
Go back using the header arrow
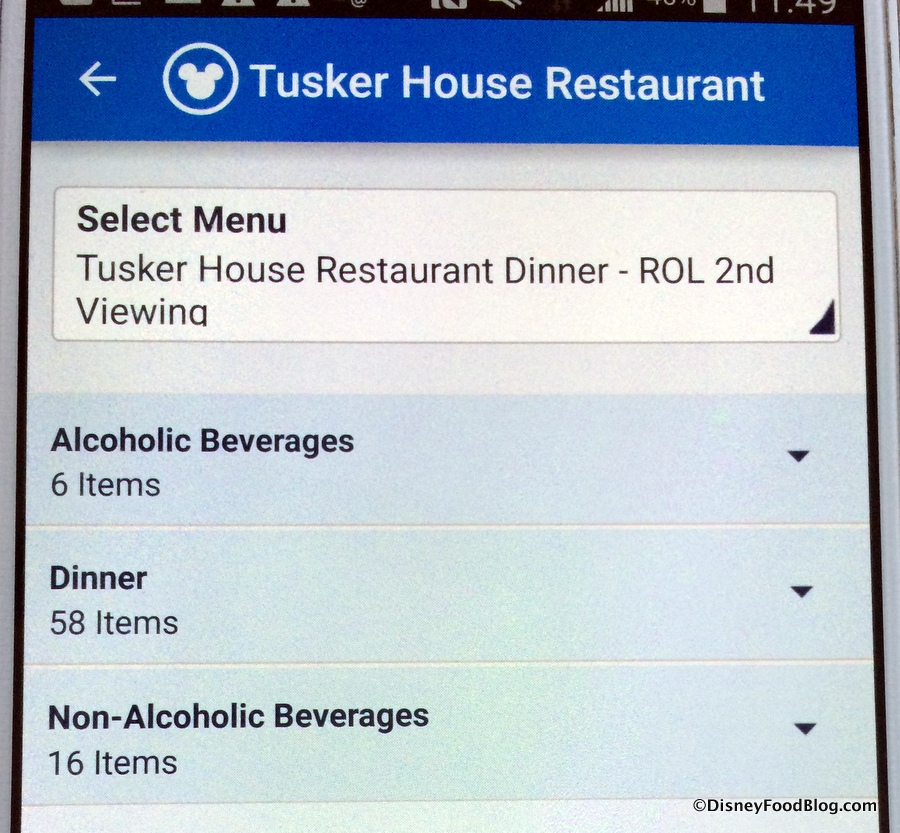97,81
